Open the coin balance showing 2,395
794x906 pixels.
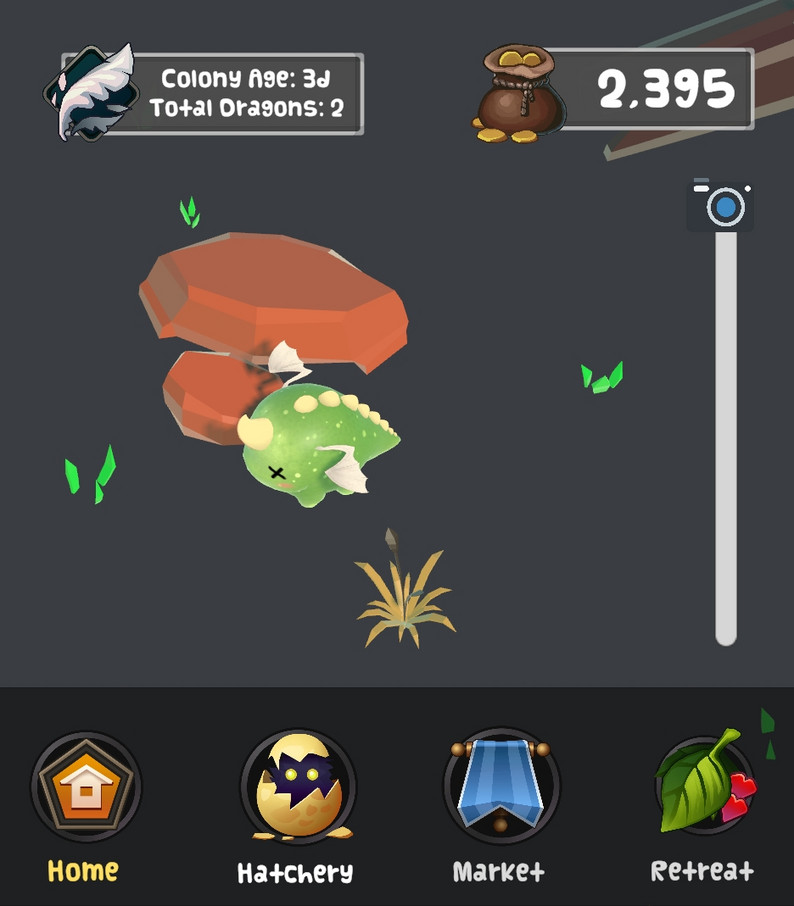tap(660, 85)
